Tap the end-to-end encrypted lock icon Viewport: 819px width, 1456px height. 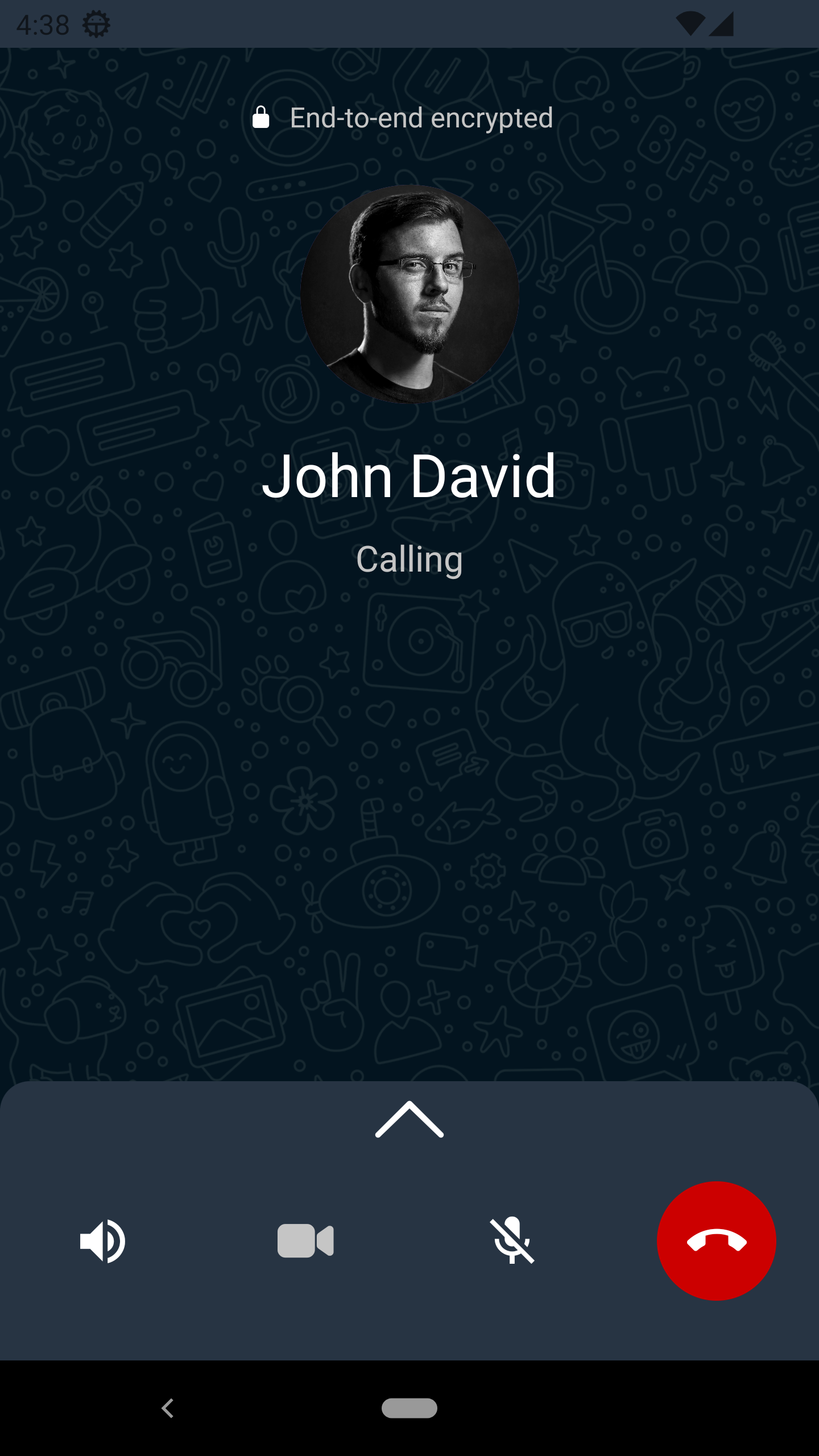coord(262,118)
